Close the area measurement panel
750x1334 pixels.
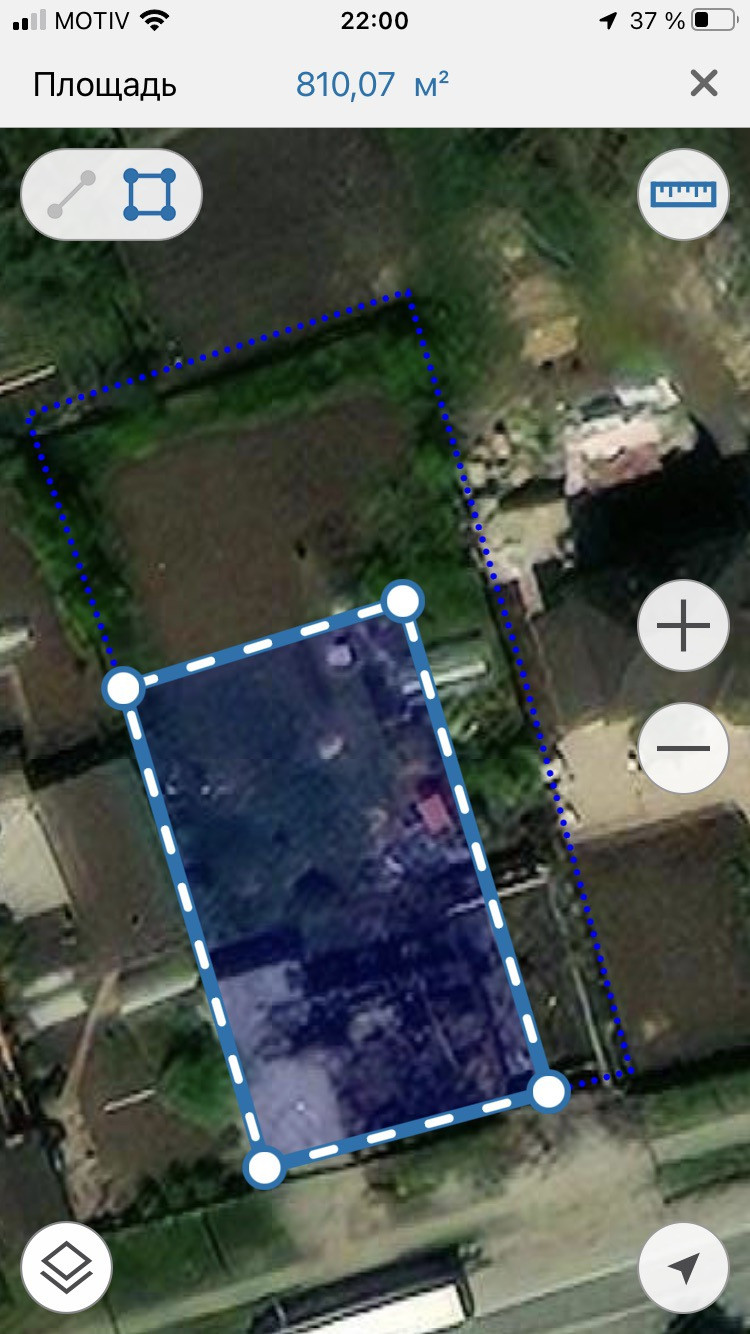tap(704, 84)
